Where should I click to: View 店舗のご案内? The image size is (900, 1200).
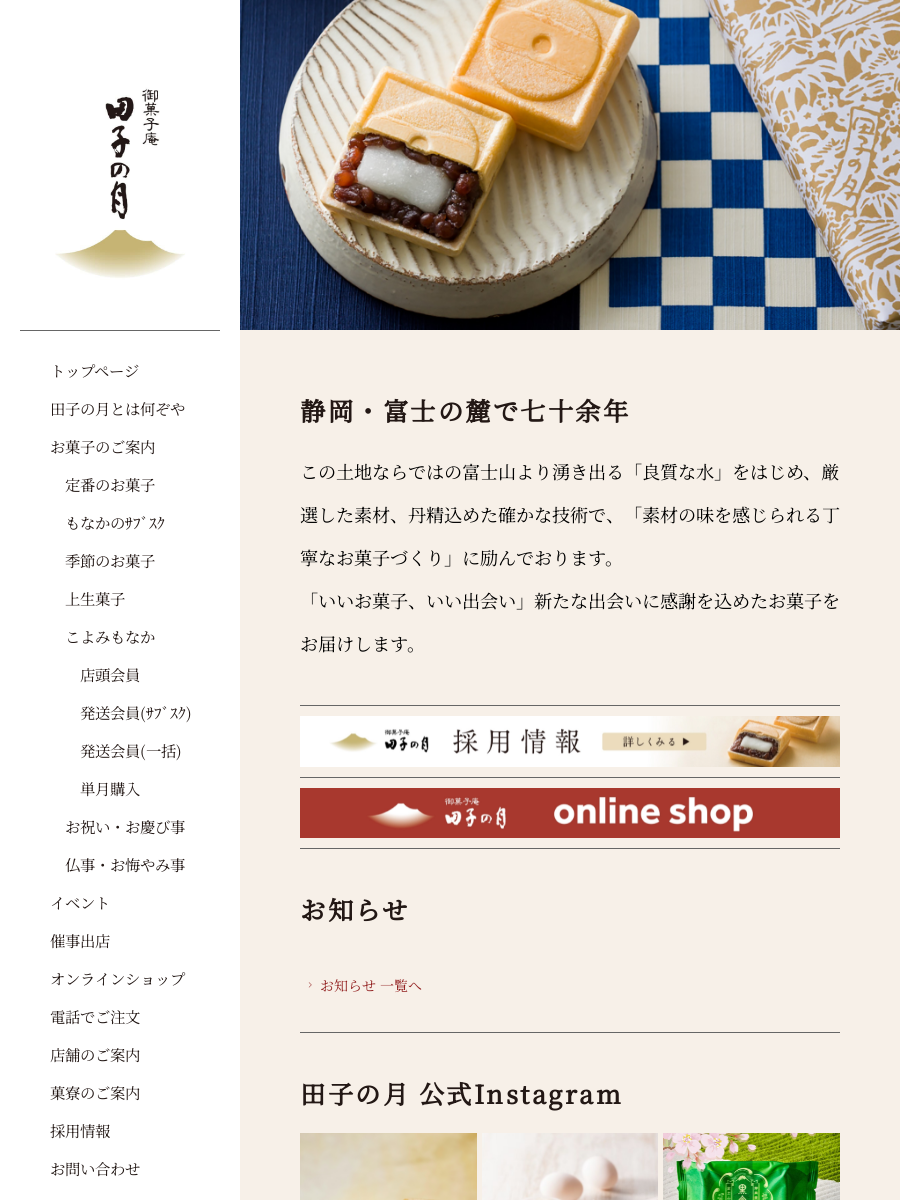pos(95,1055)
